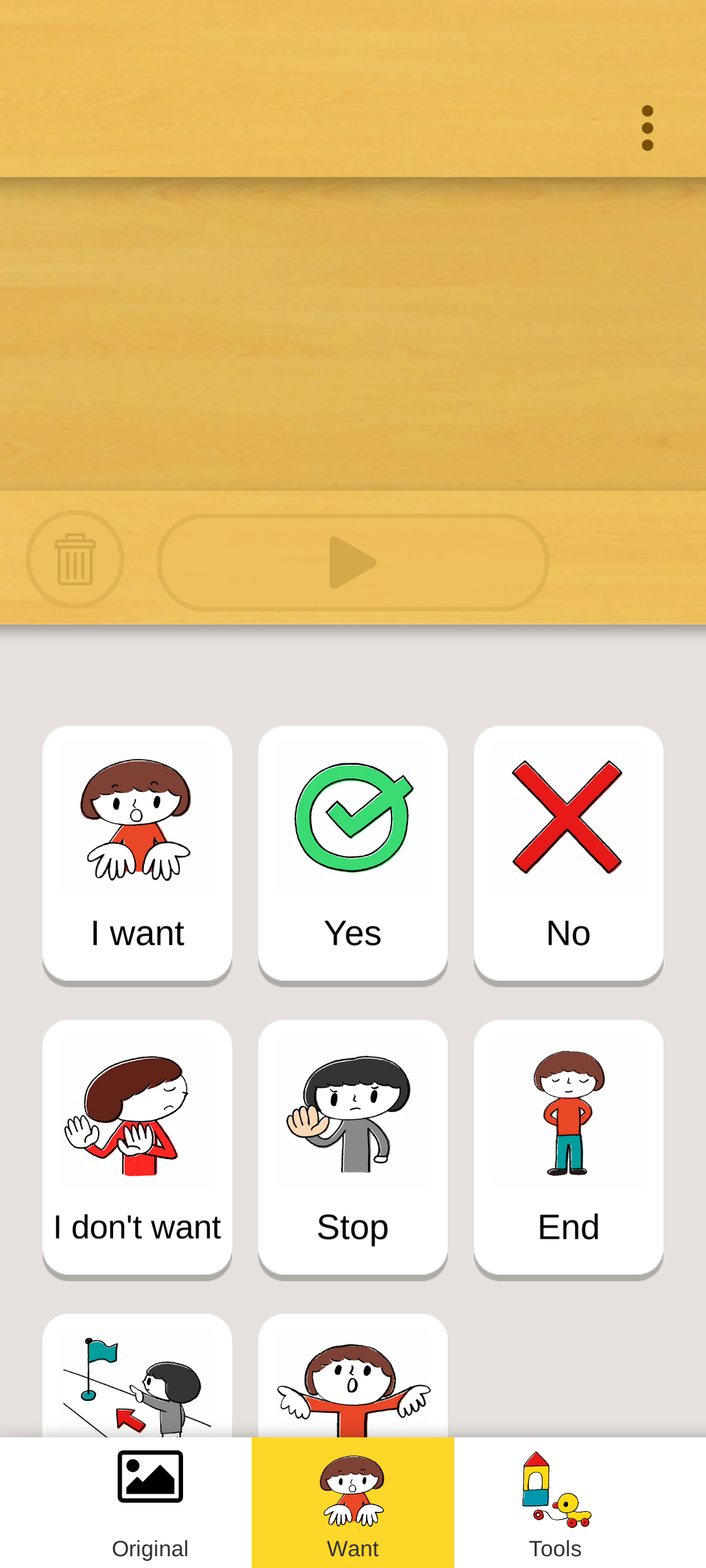
Task: Play the composed sentence
Action: 353,562
